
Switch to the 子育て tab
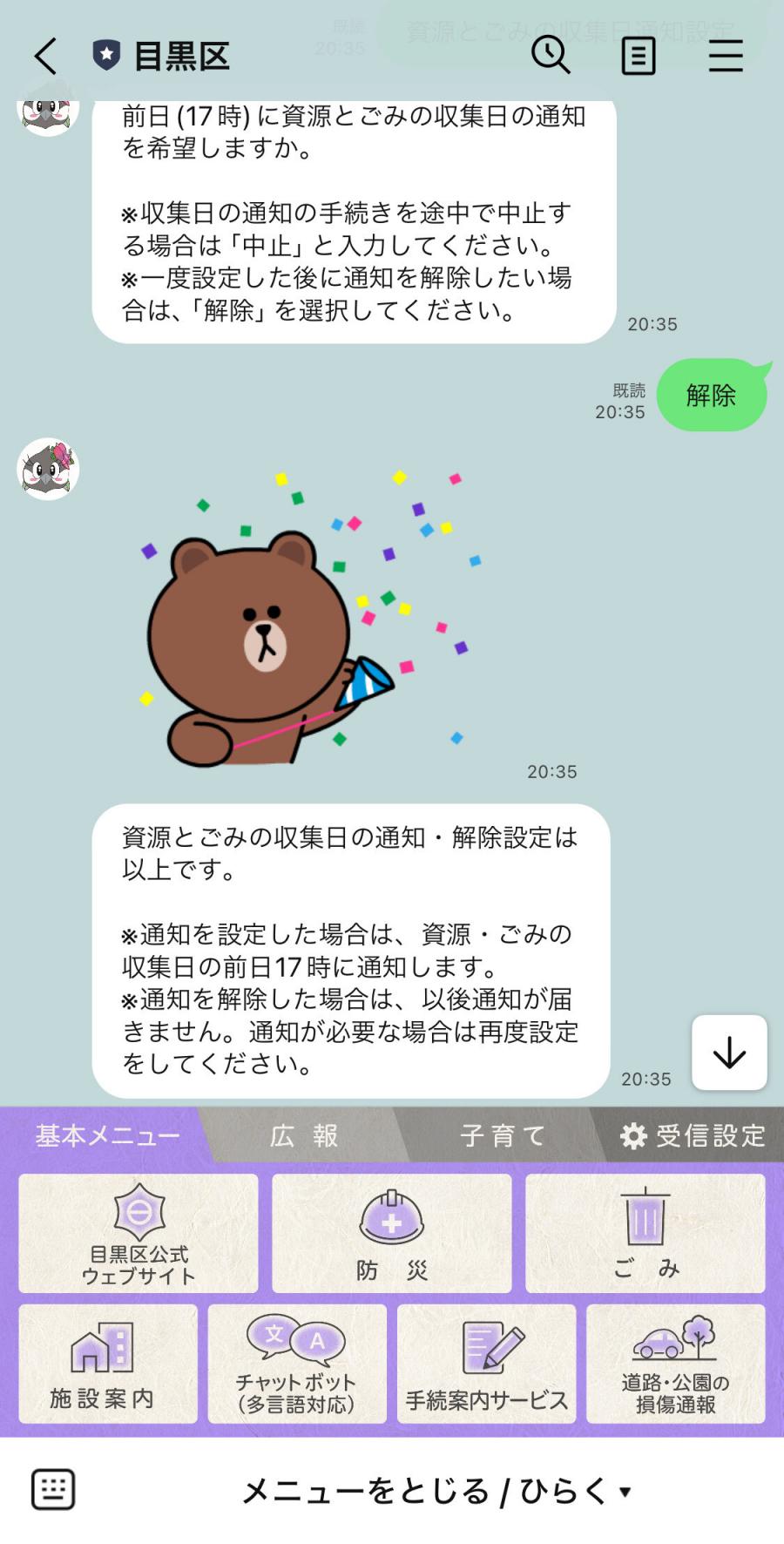pos(503,1135)
